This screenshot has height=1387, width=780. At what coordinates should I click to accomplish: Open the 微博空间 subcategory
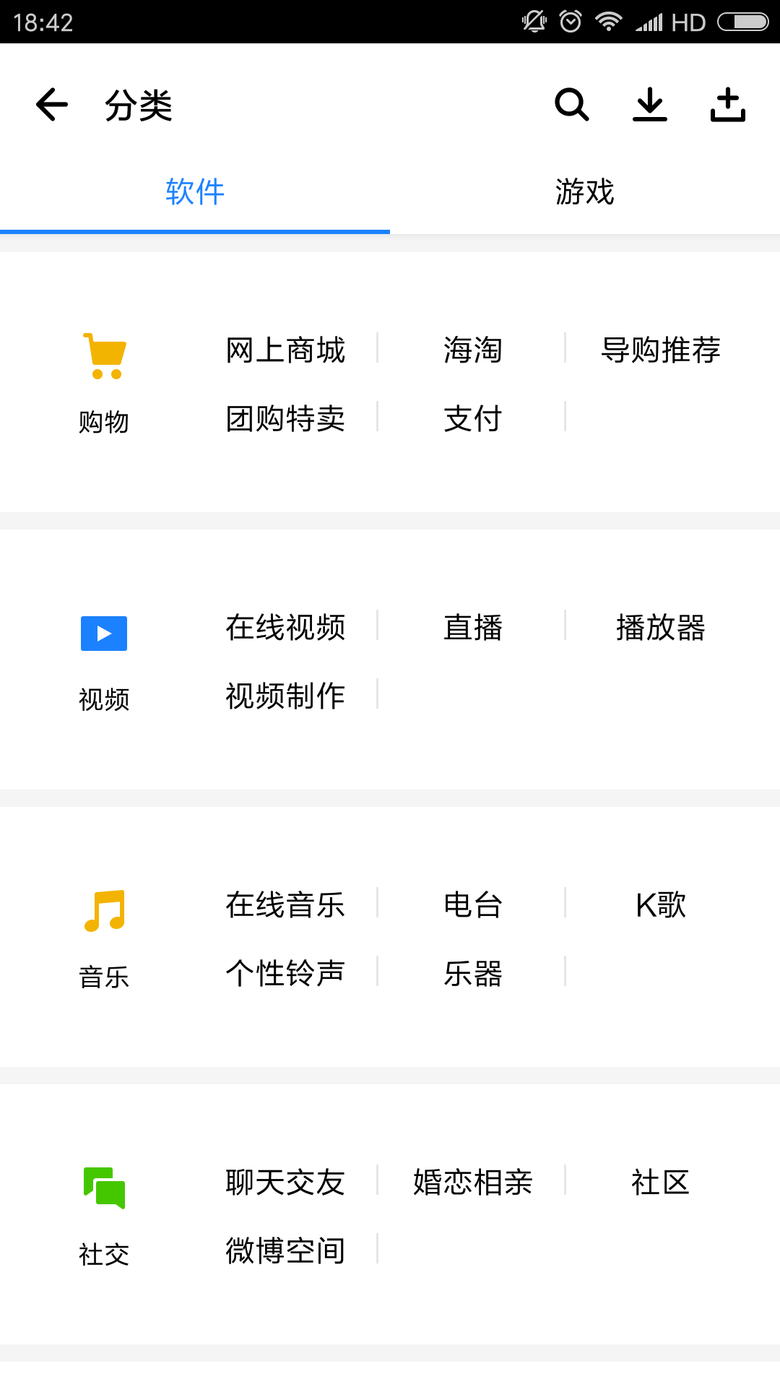click(x=286, y=1250)
